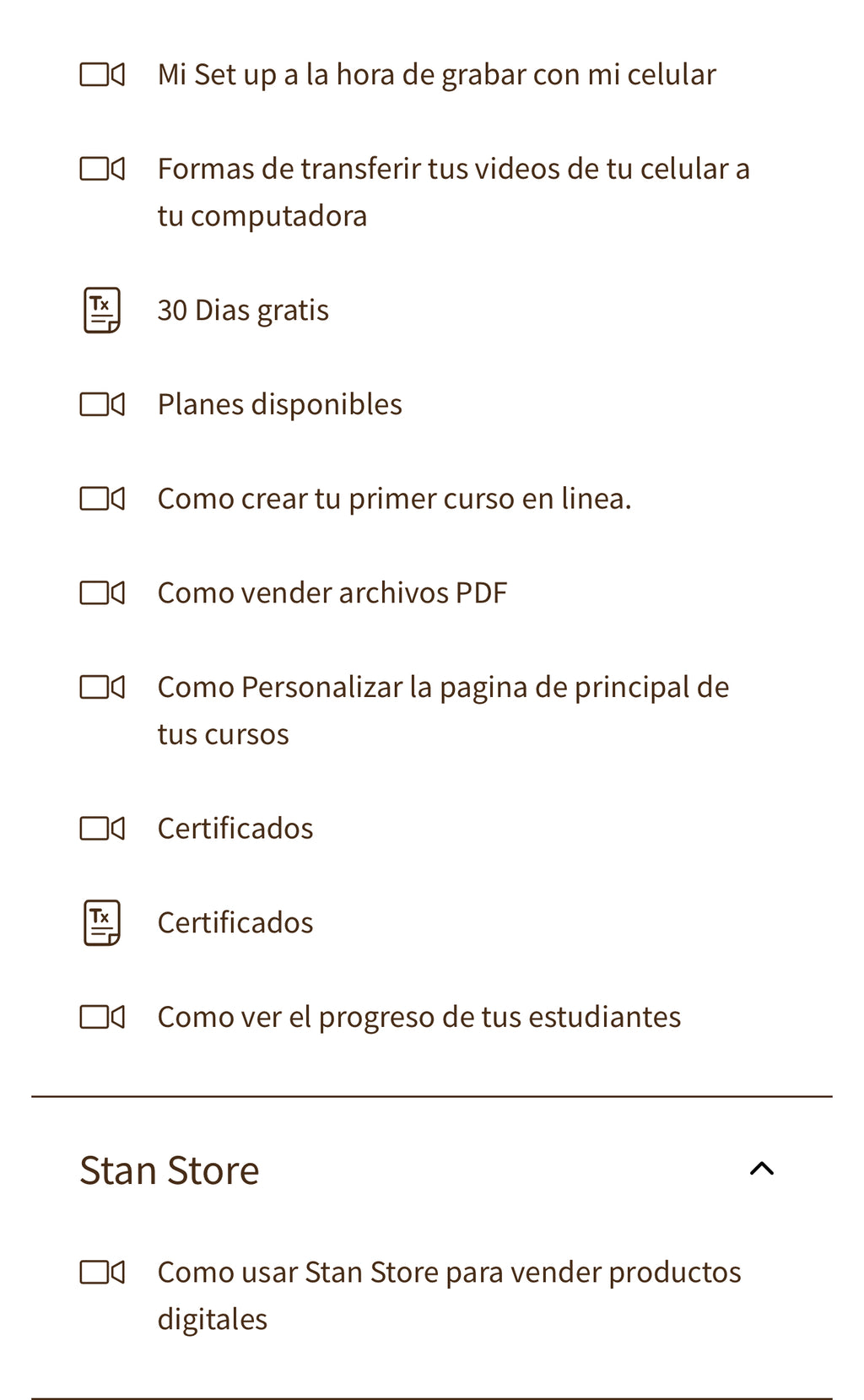Open Como ver el progreso de tus estudiantes
The height and width of the screenshot is (1400, 864).
tap(418, 1017)
